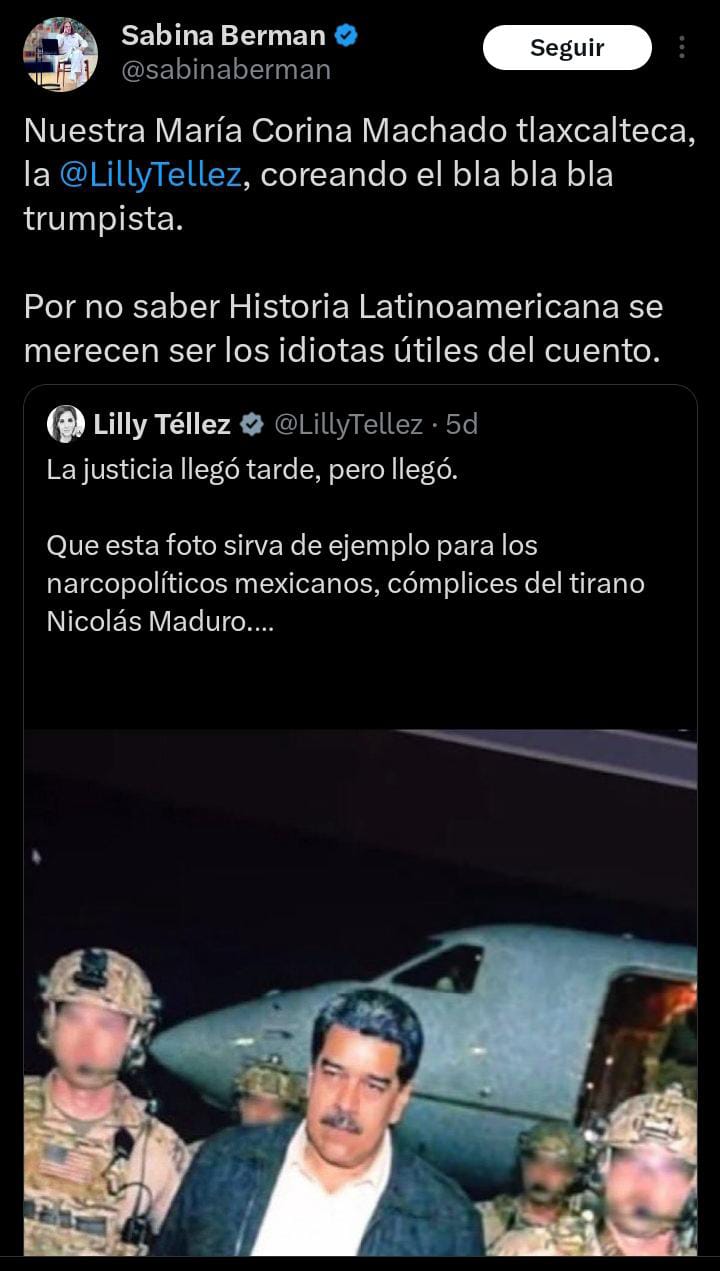Follow Sabina Berman with Seguir button
The height and width of the screenshot is (1271, 720).
567,48
